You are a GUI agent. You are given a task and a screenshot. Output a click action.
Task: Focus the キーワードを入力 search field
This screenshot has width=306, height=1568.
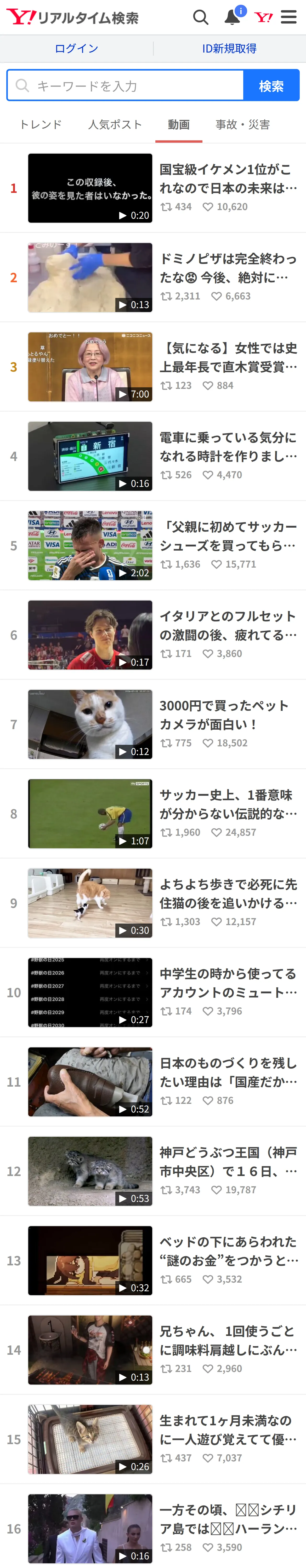pos(126,85)
